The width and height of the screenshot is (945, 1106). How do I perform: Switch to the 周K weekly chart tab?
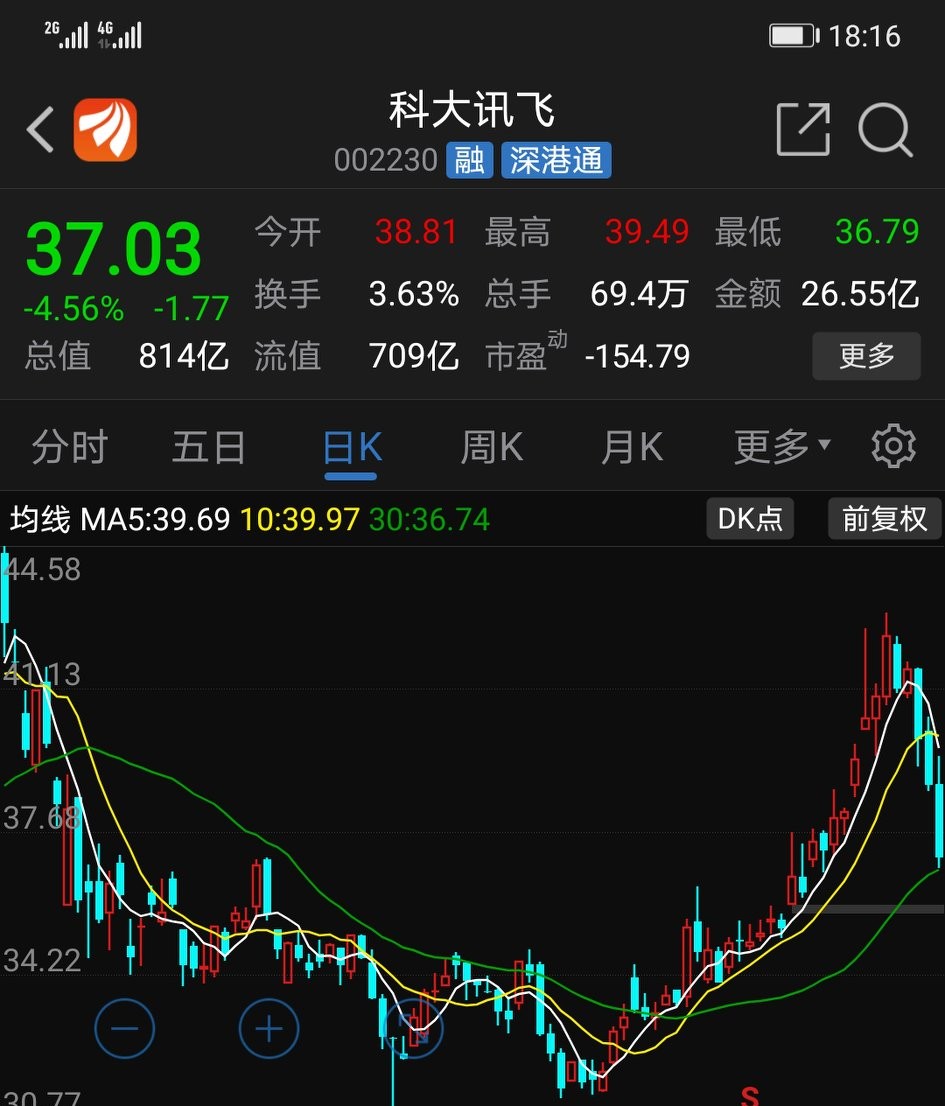[489, 446]
